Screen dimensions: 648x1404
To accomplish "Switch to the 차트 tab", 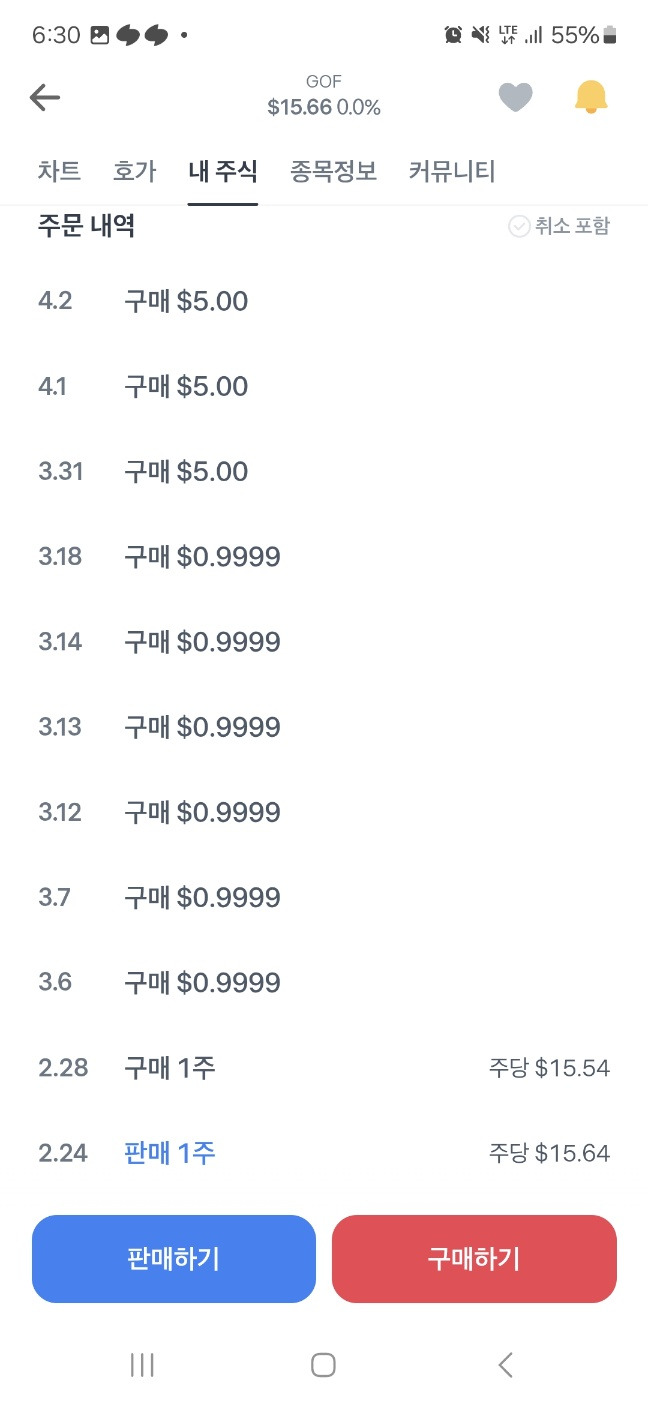I will 59,171.
